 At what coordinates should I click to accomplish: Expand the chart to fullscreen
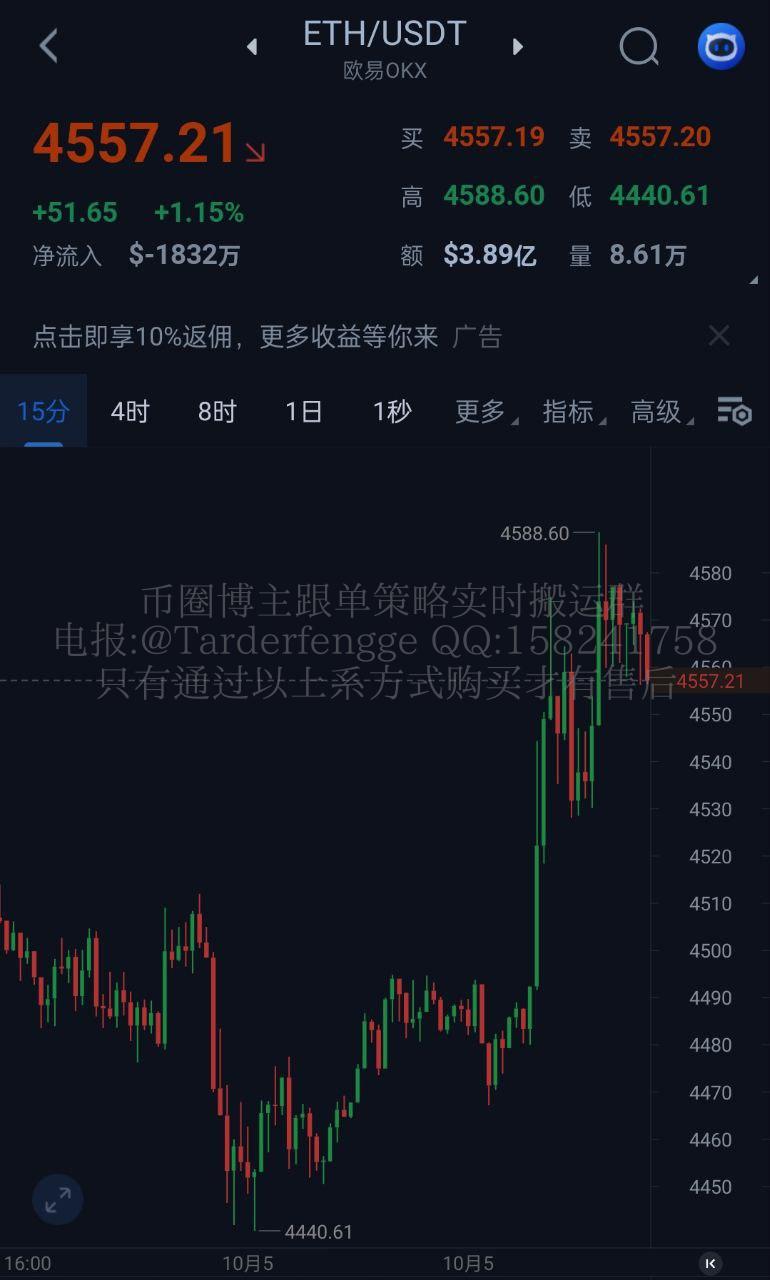pyautogui.click(x=58, y=1199)
